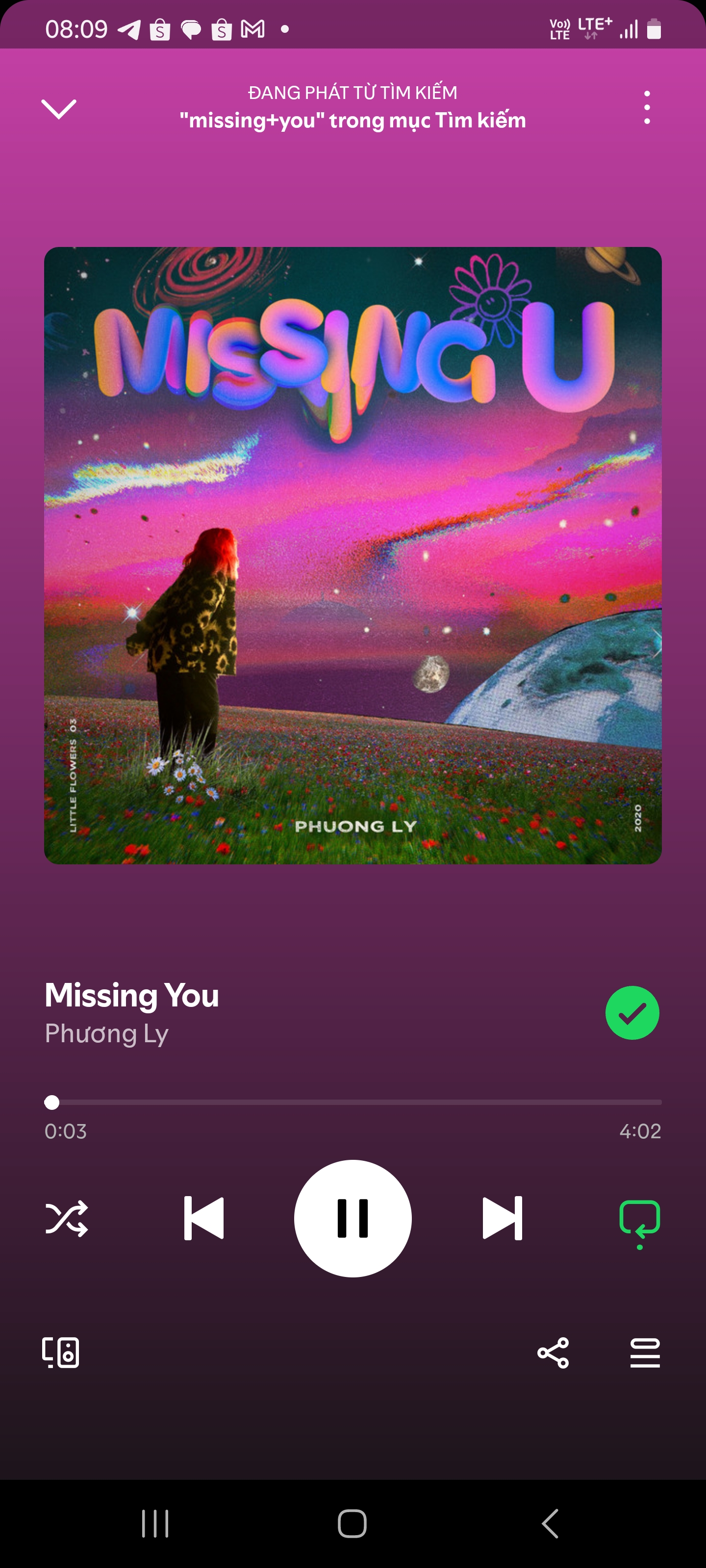Viewport: 706px width, 1568px height.
Task: Select artist name Phương Ly
Action: (106, 1033)
